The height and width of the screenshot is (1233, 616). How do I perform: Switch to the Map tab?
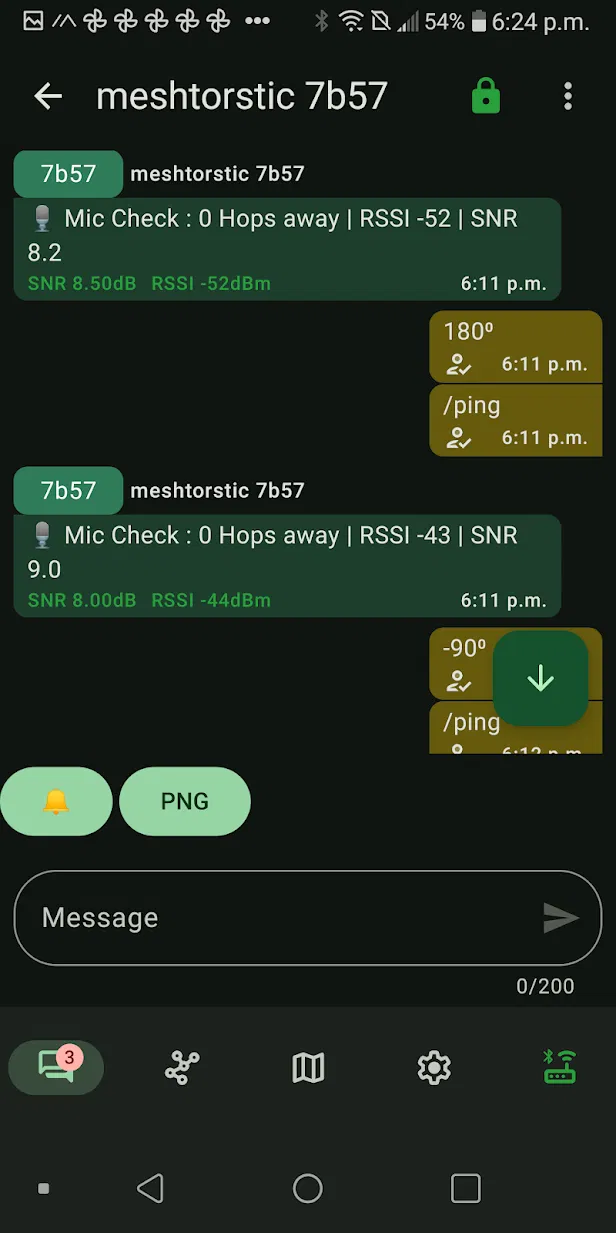308,1068
